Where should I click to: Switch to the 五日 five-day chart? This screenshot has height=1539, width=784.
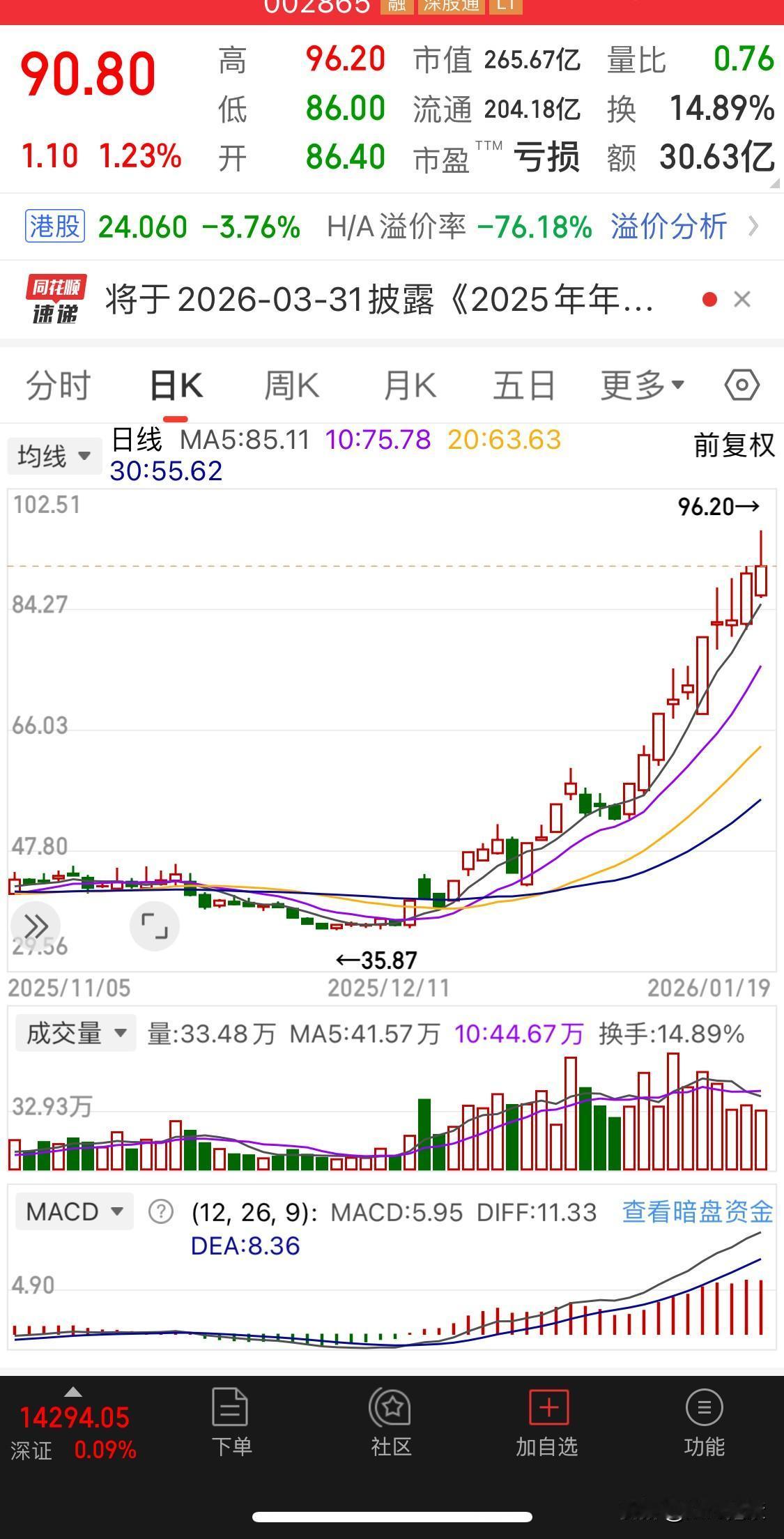[x=523, y=385]
